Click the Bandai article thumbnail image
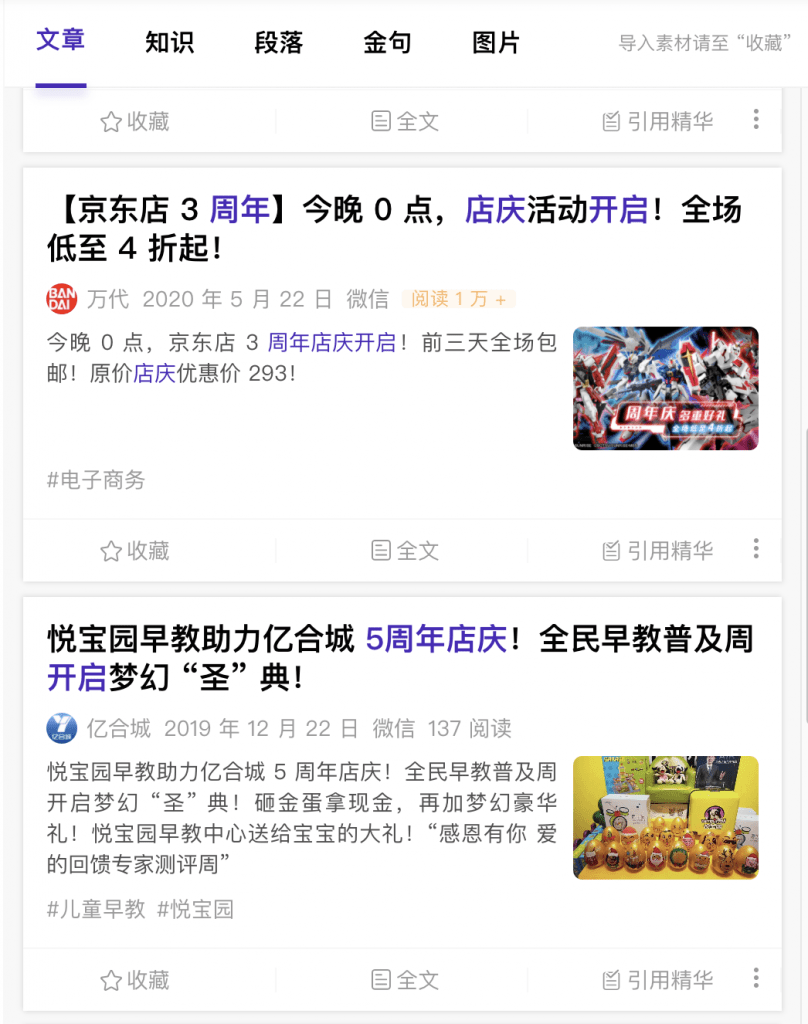 pyautogui.click(x=665, y=388)
